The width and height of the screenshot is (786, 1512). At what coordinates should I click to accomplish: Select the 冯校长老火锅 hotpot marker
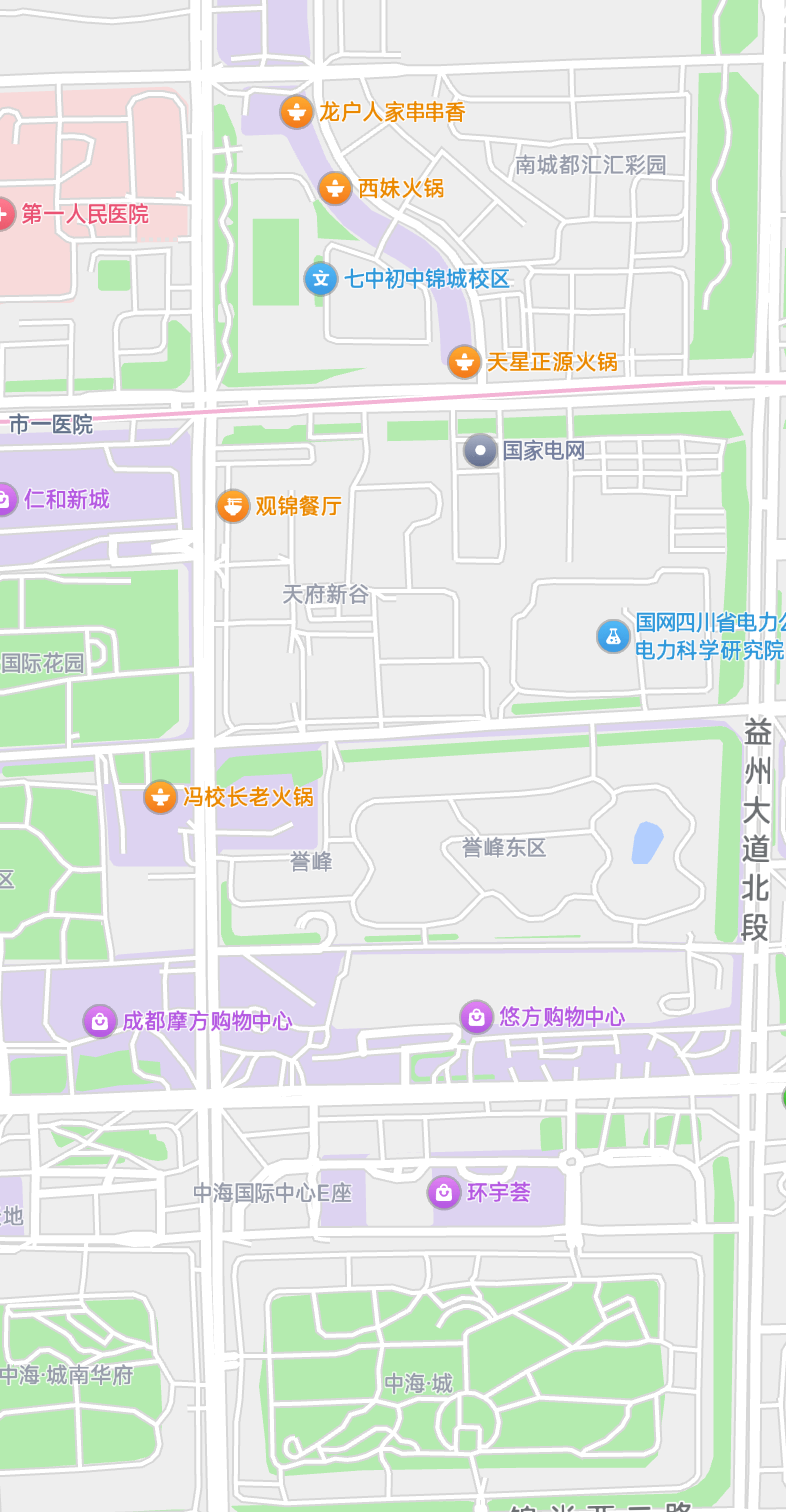160,797
